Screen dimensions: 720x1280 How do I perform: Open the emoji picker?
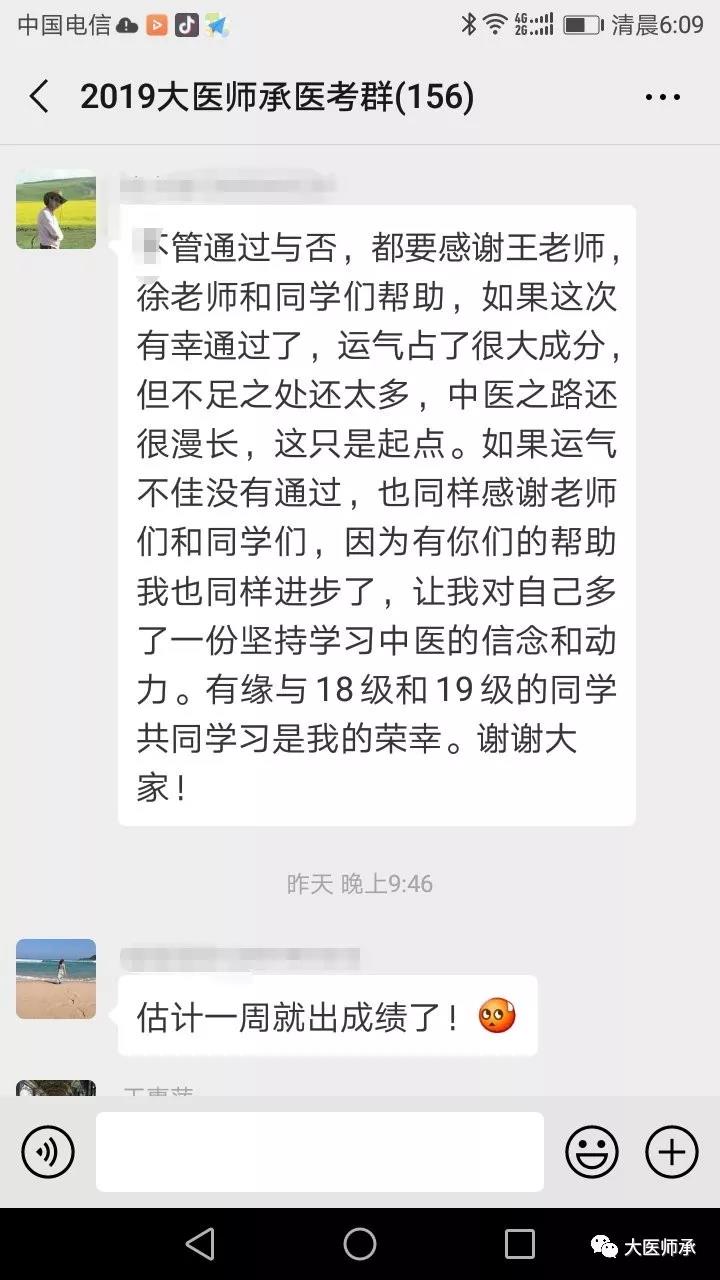click(592, 1152)
